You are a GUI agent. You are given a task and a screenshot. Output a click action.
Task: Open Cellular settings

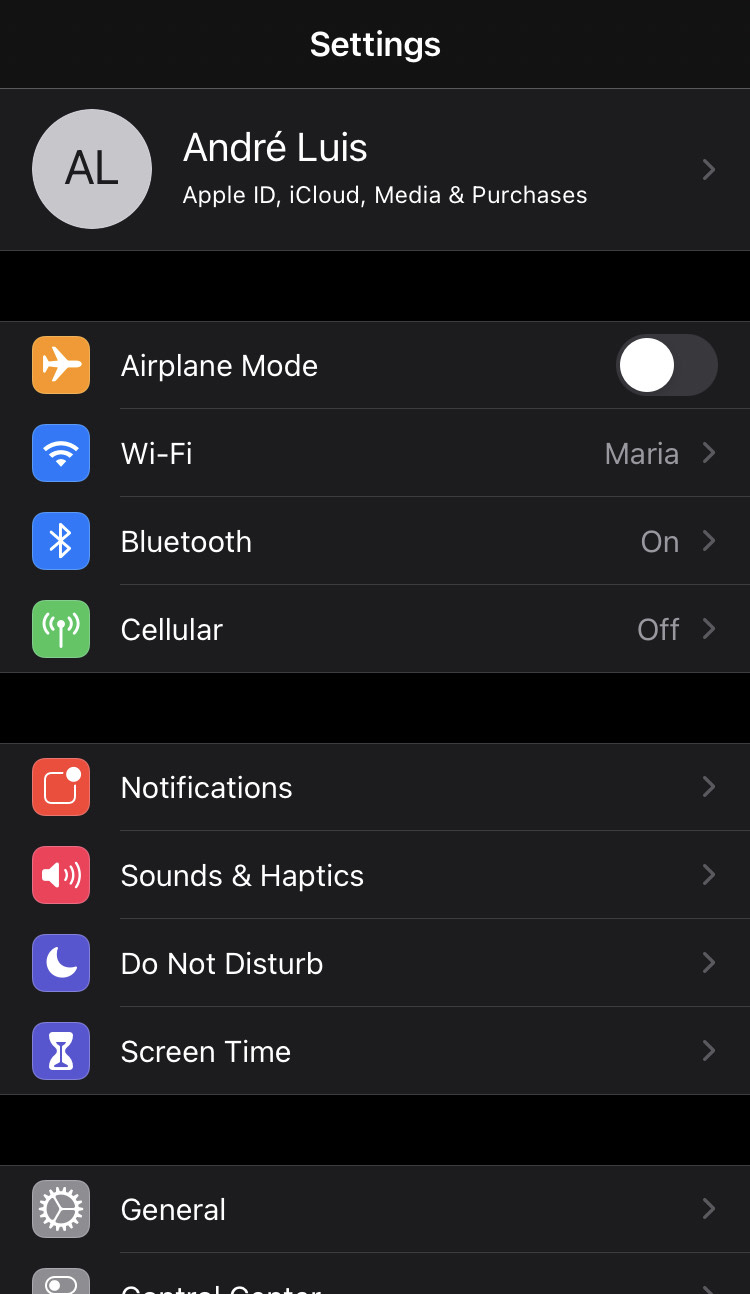375,629
